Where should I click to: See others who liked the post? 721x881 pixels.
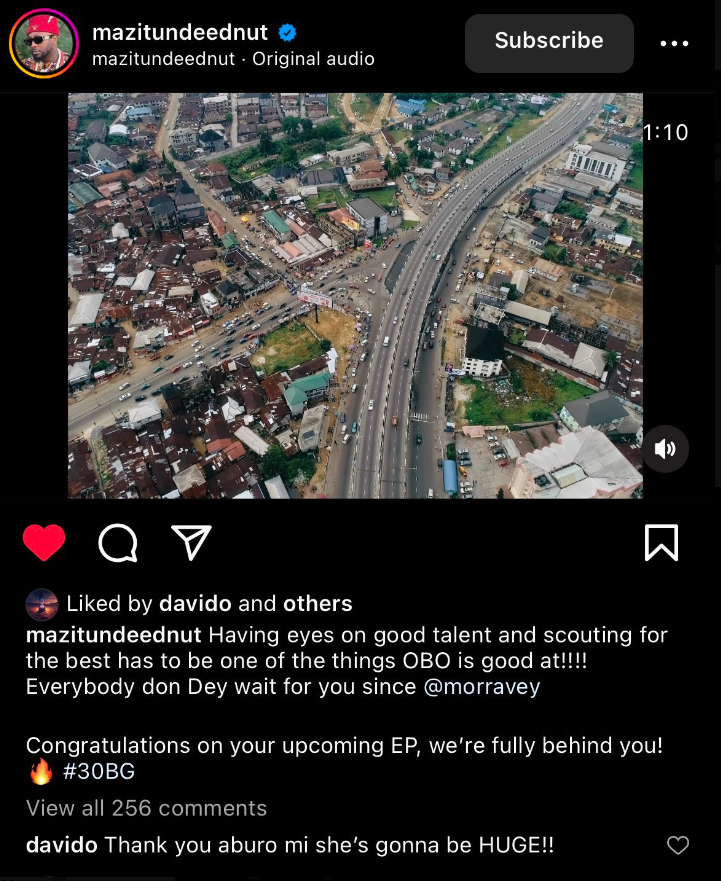tap(317, 604)
